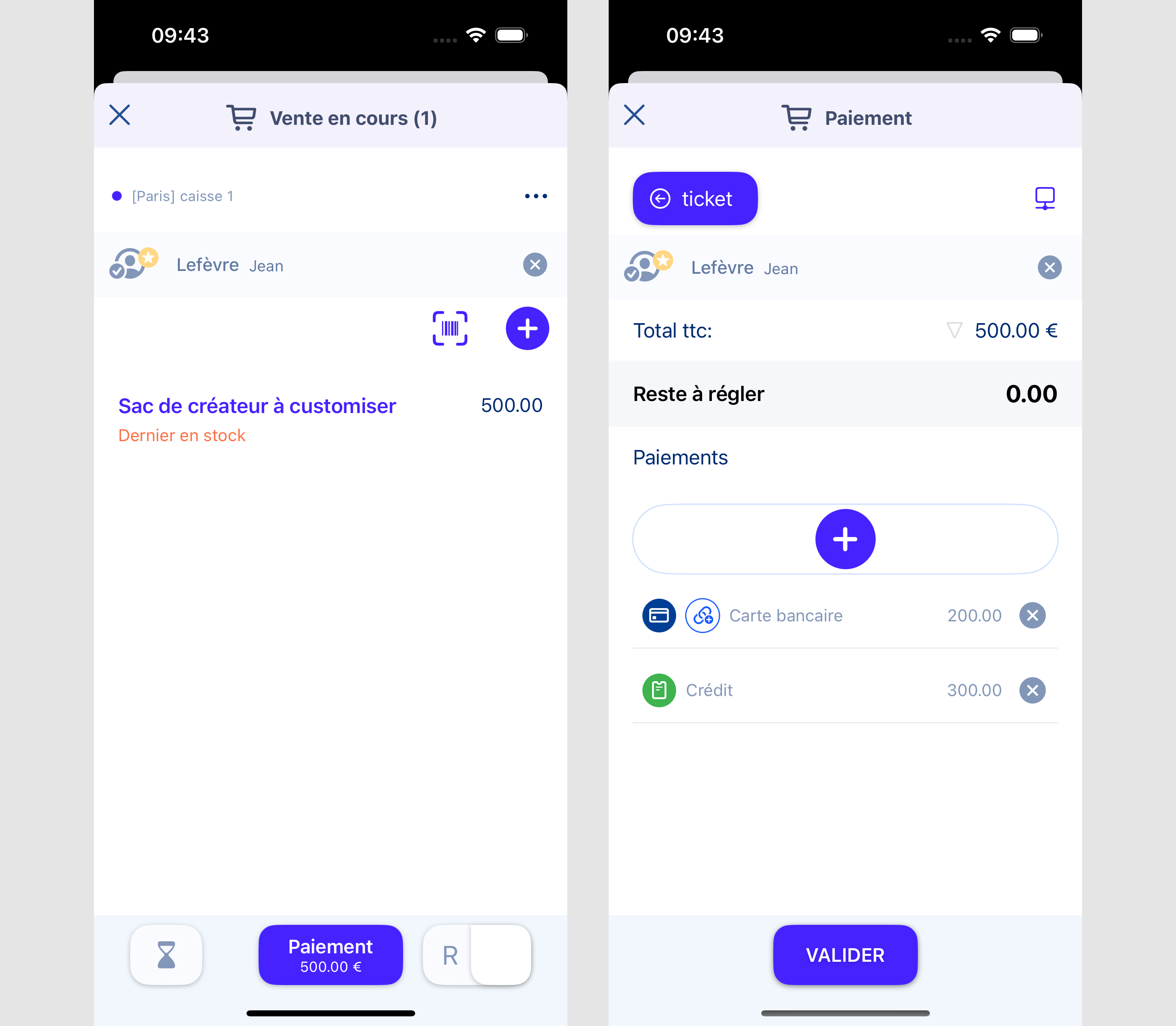Open the customer display screen icon
Viewport: 1176px width, 1026px height.
click(x=1045, y=199)
